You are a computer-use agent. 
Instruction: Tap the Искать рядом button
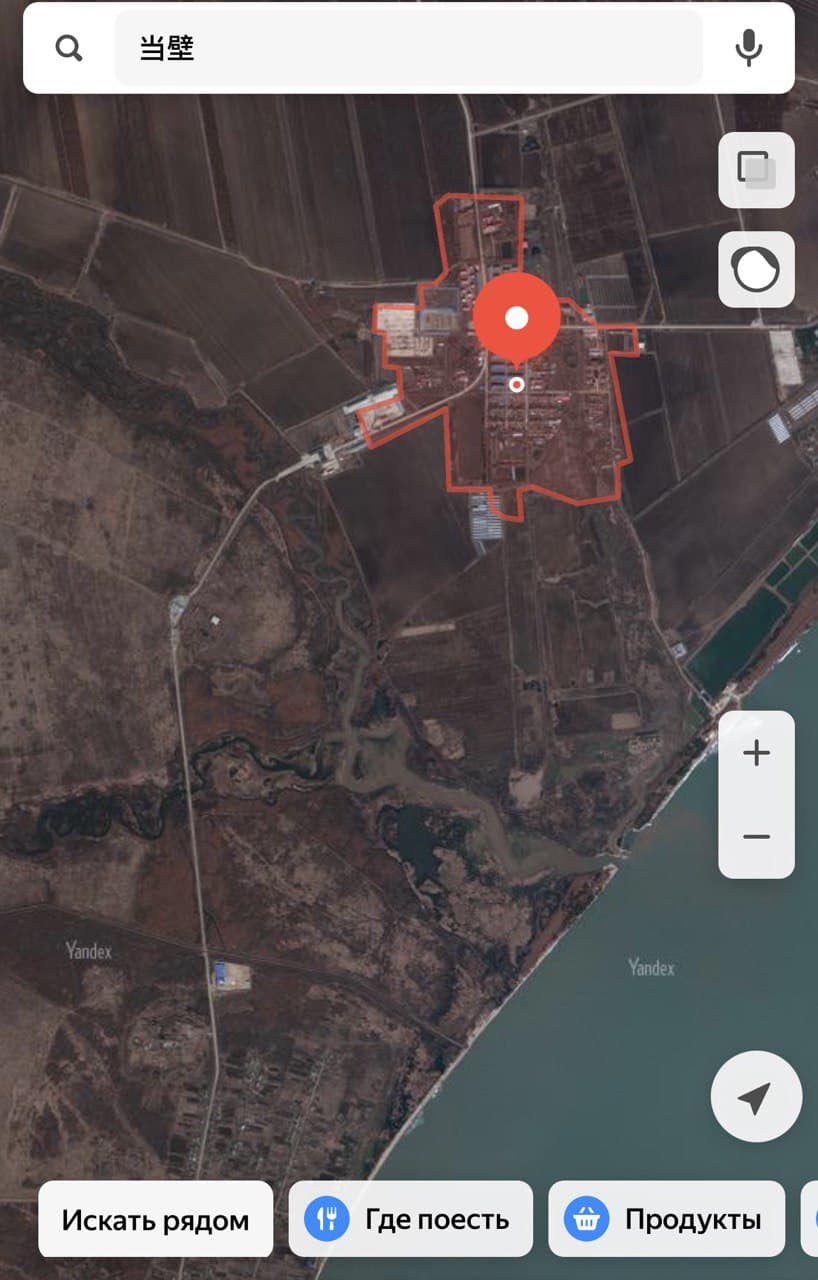point(155,1219)
